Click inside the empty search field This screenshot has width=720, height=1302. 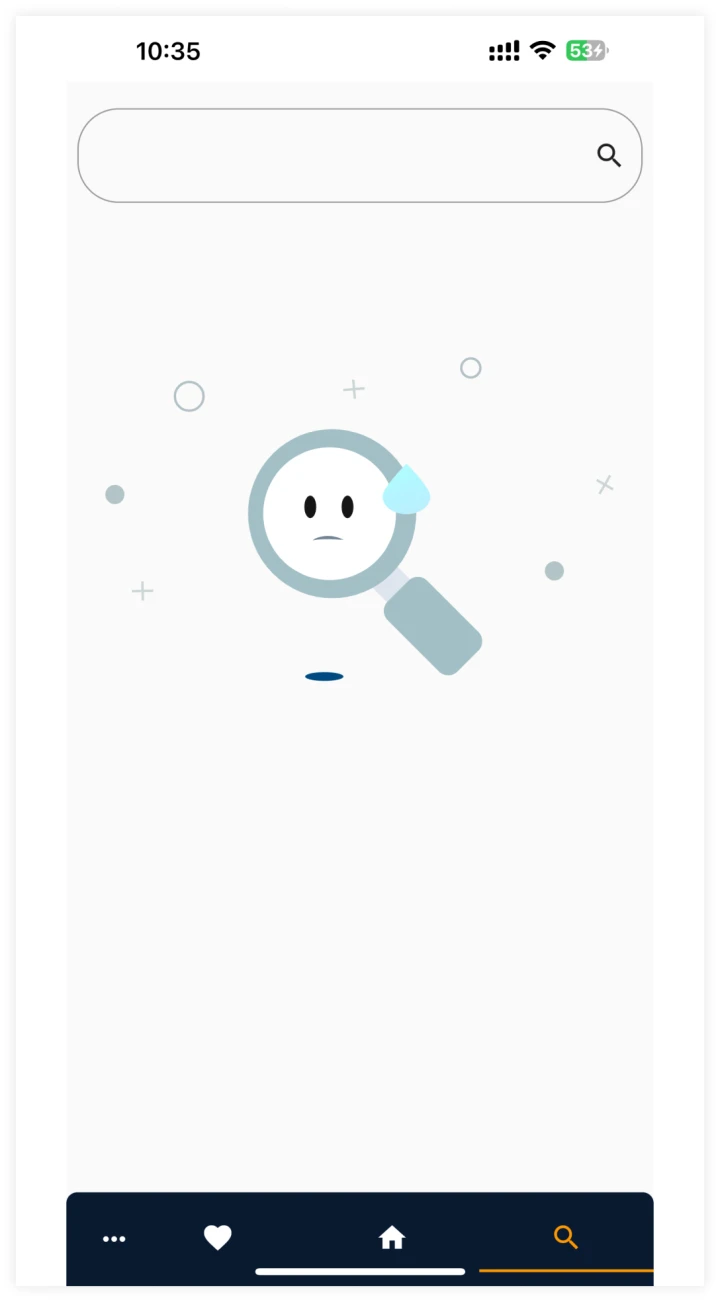click(x=330, y=156)
